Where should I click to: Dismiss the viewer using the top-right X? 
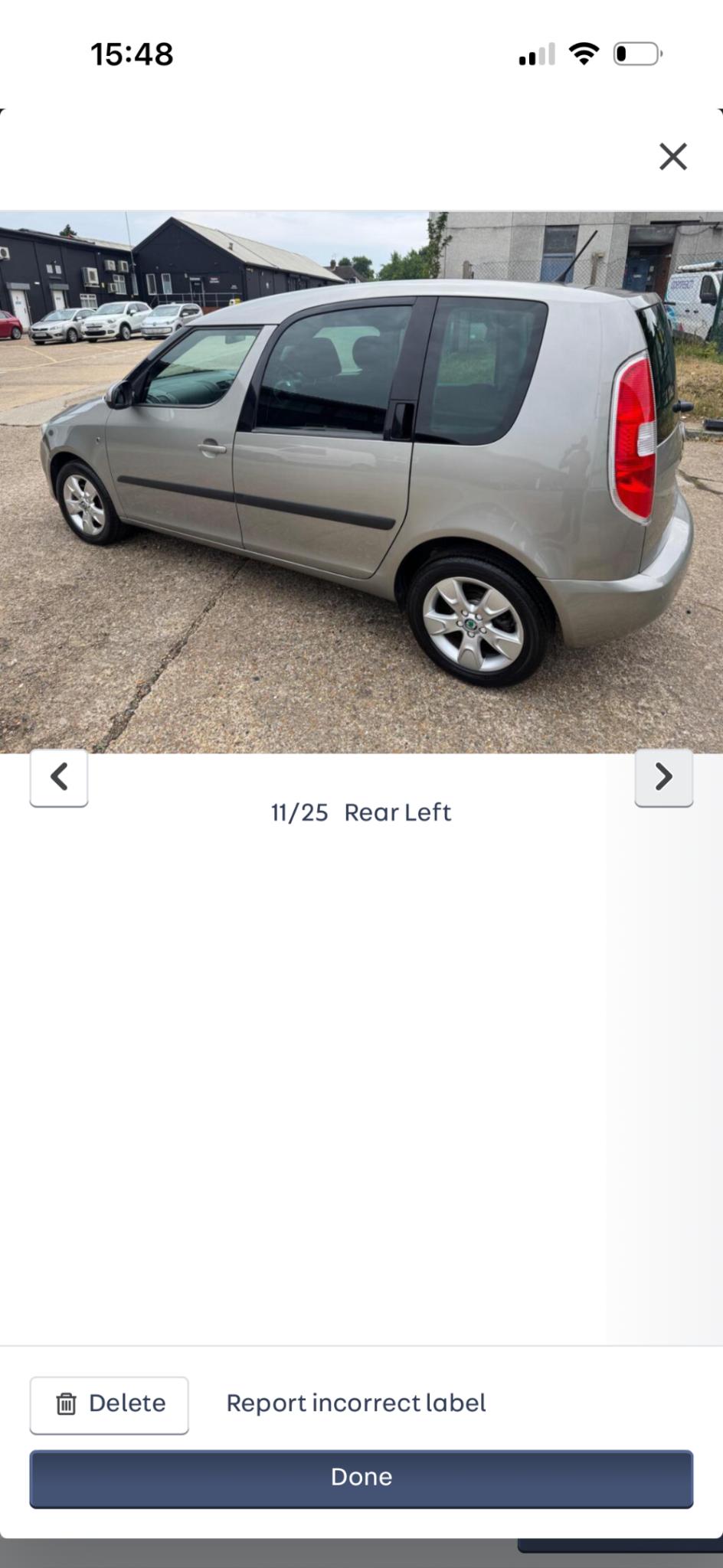click(x=672, y=156)
